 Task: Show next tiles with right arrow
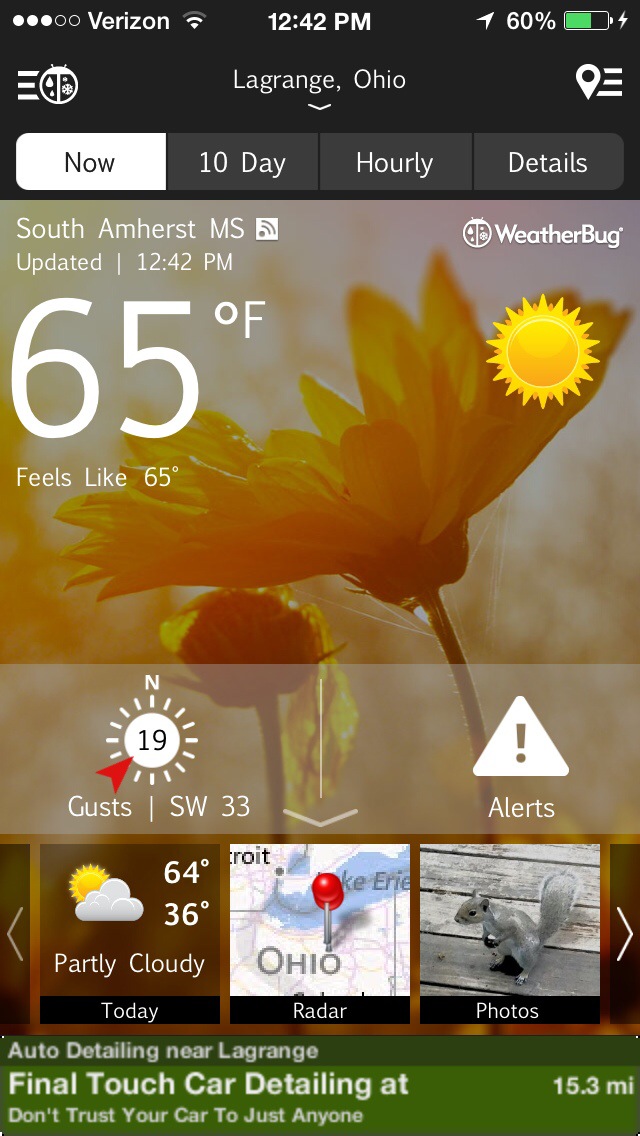[x=624, y=934]
